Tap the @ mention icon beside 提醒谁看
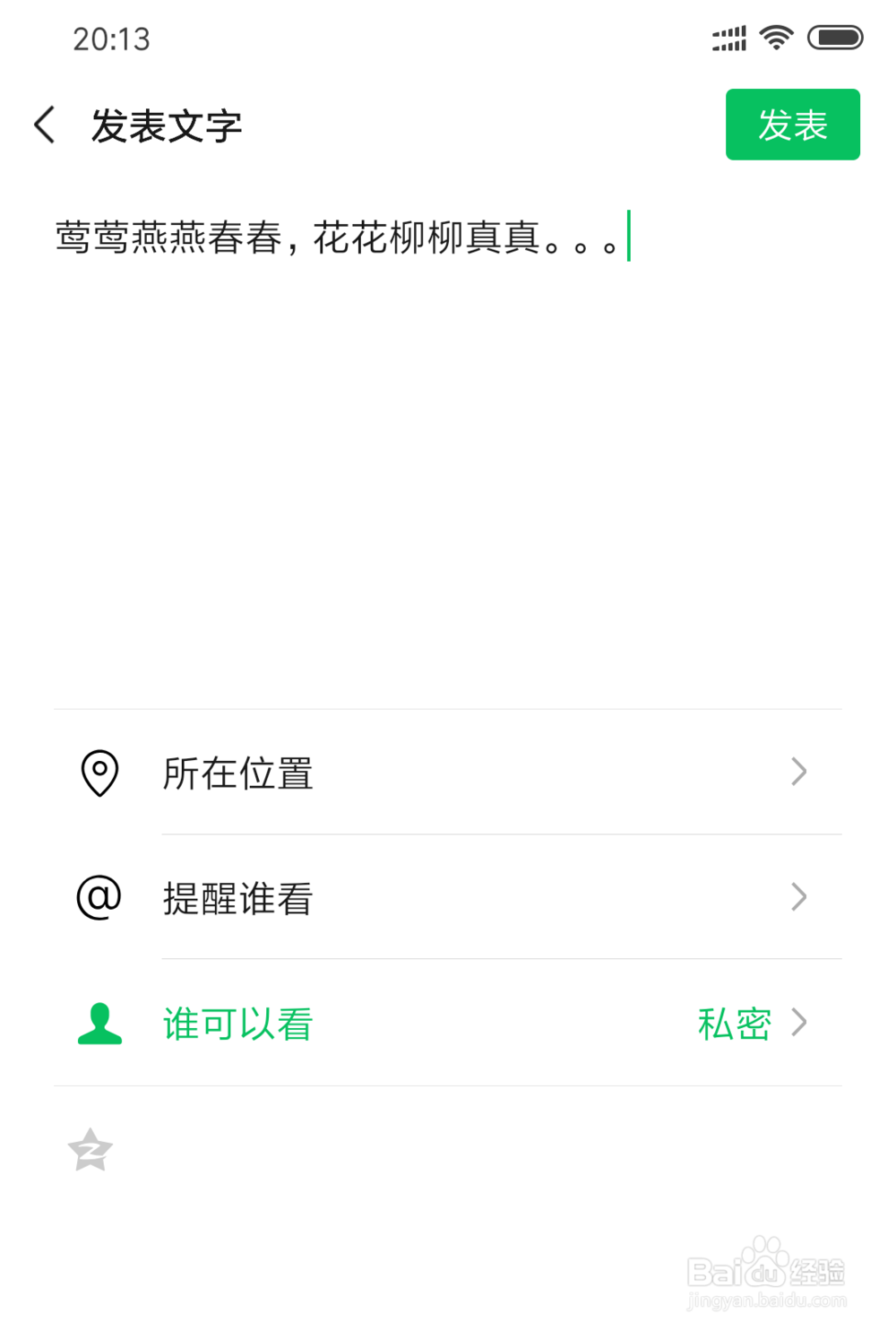The image size is (896, 1331). click(99, 897)
